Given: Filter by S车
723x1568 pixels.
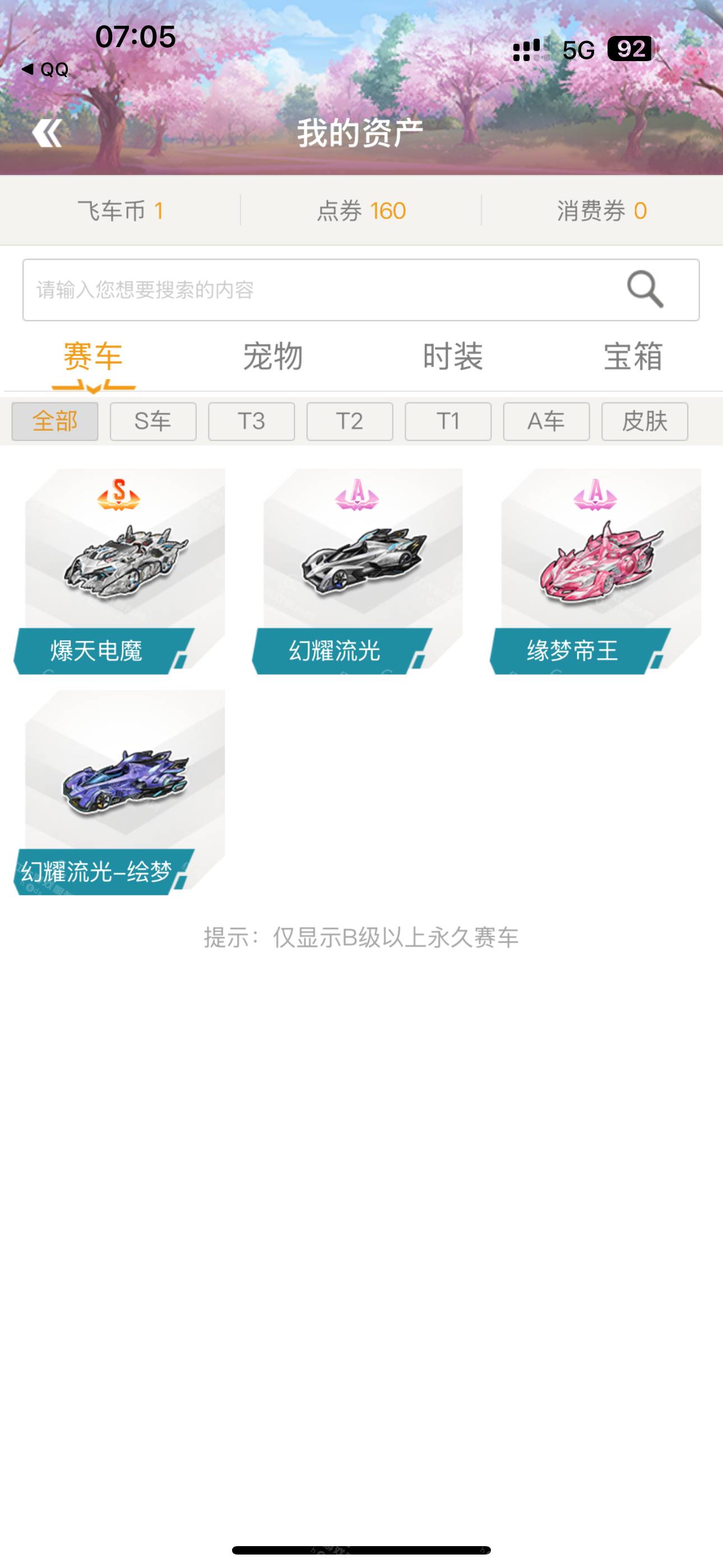Looking at the screenshot, I should [153, 421].
